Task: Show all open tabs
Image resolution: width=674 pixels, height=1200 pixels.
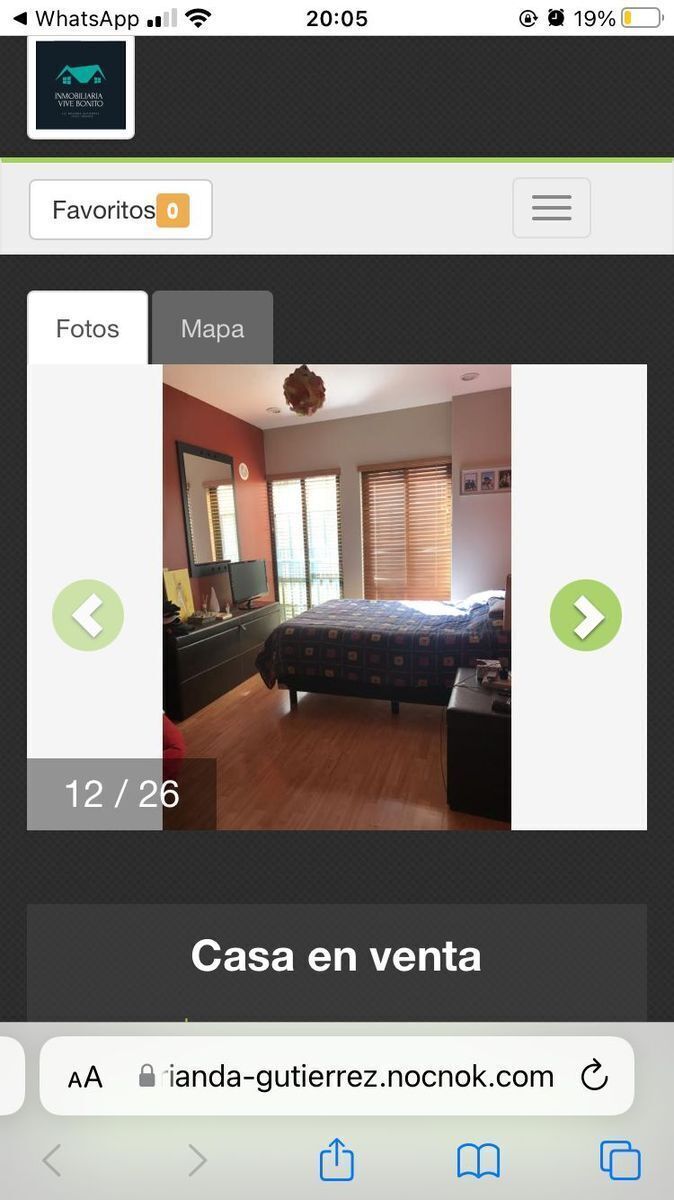Action: coord(620,1160)
